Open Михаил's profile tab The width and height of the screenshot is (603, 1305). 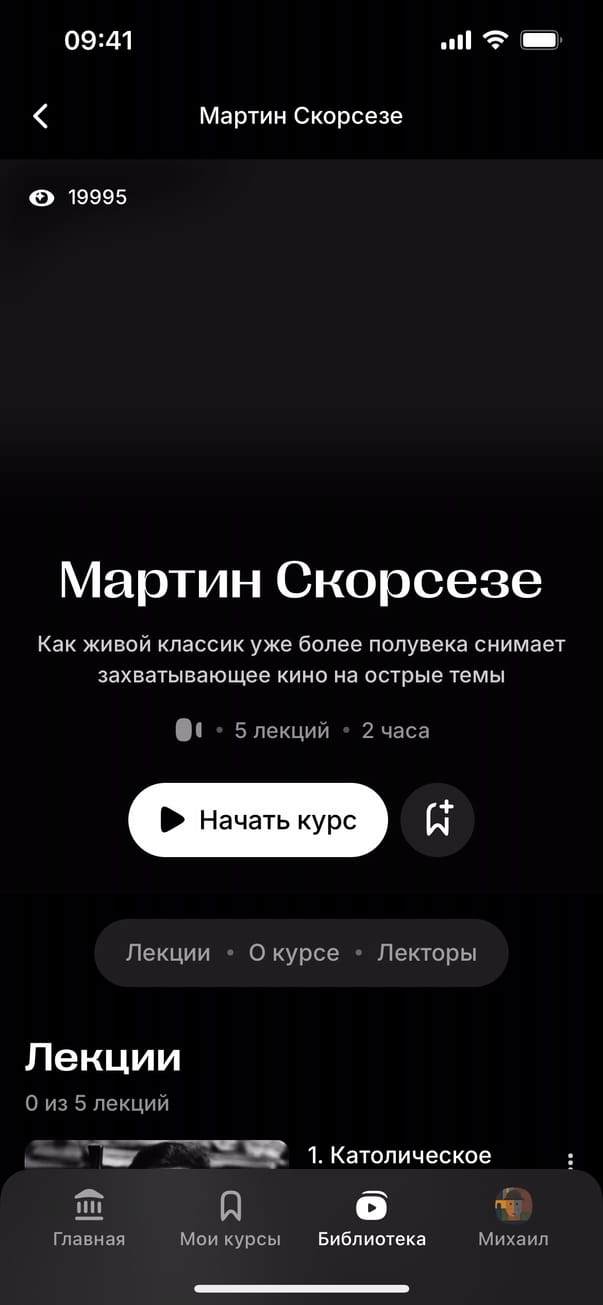click(x=513, y=1219)
